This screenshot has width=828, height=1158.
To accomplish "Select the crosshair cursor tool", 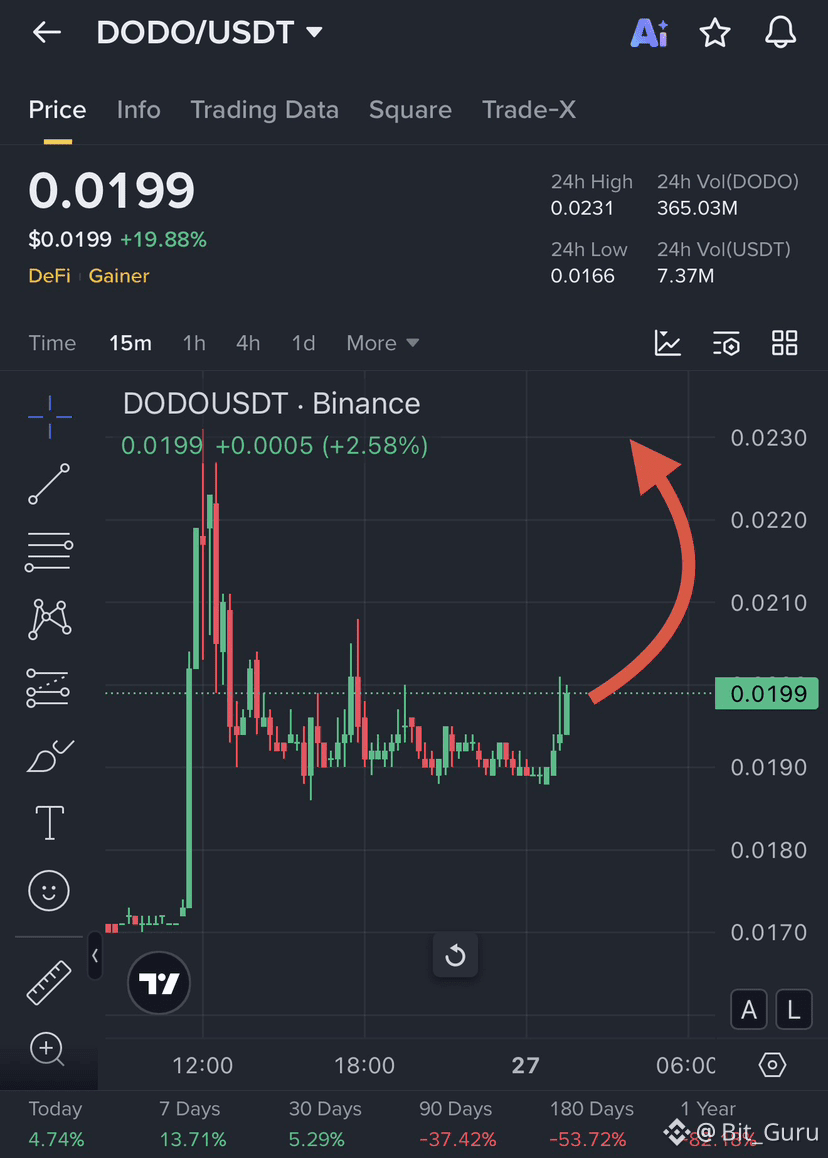I will pos(48,417).
